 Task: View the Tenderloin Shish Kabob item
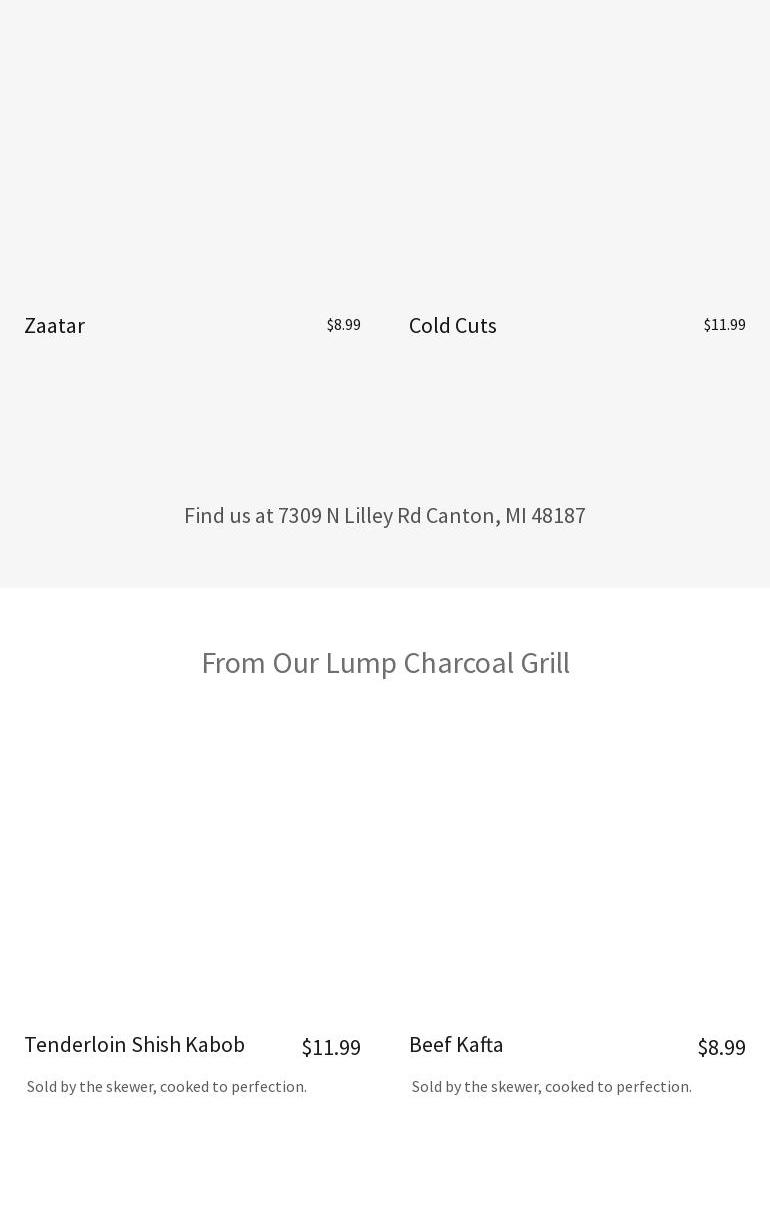[135, 1045]
